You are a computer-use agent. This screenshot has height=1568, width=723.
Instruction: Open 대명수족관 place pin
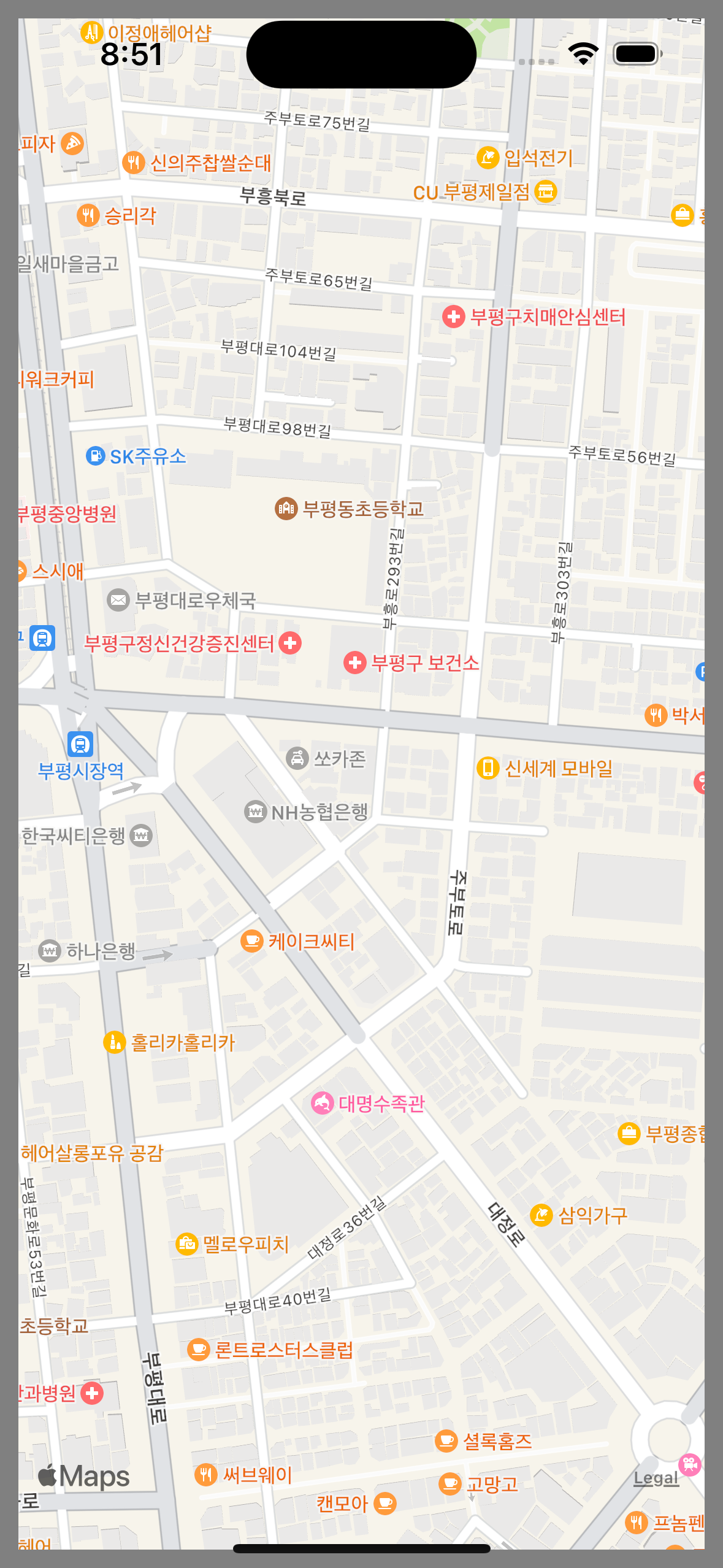[323, 1103]
